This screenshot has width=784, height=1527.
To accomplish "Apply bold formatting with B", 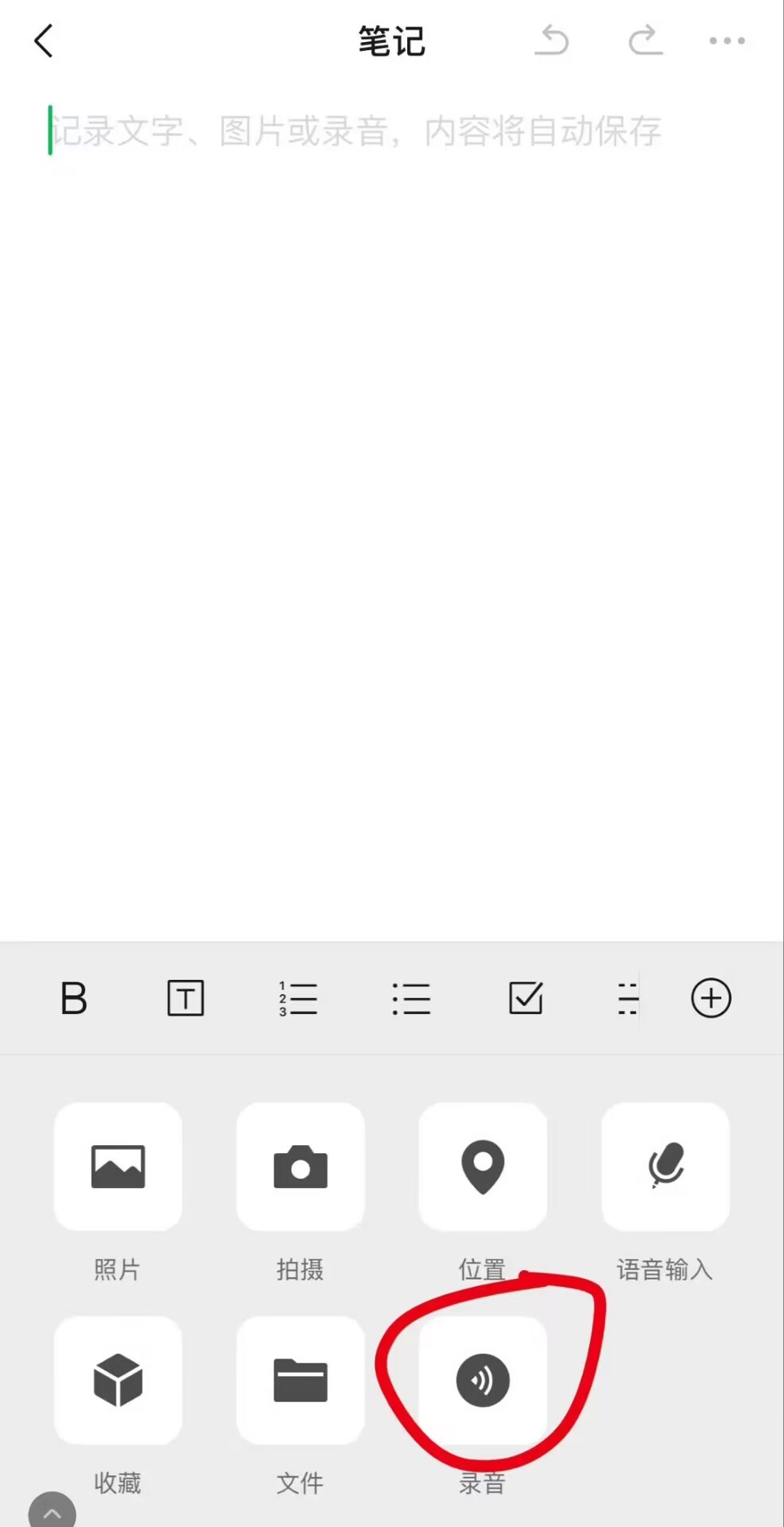I will coord(74,998).
